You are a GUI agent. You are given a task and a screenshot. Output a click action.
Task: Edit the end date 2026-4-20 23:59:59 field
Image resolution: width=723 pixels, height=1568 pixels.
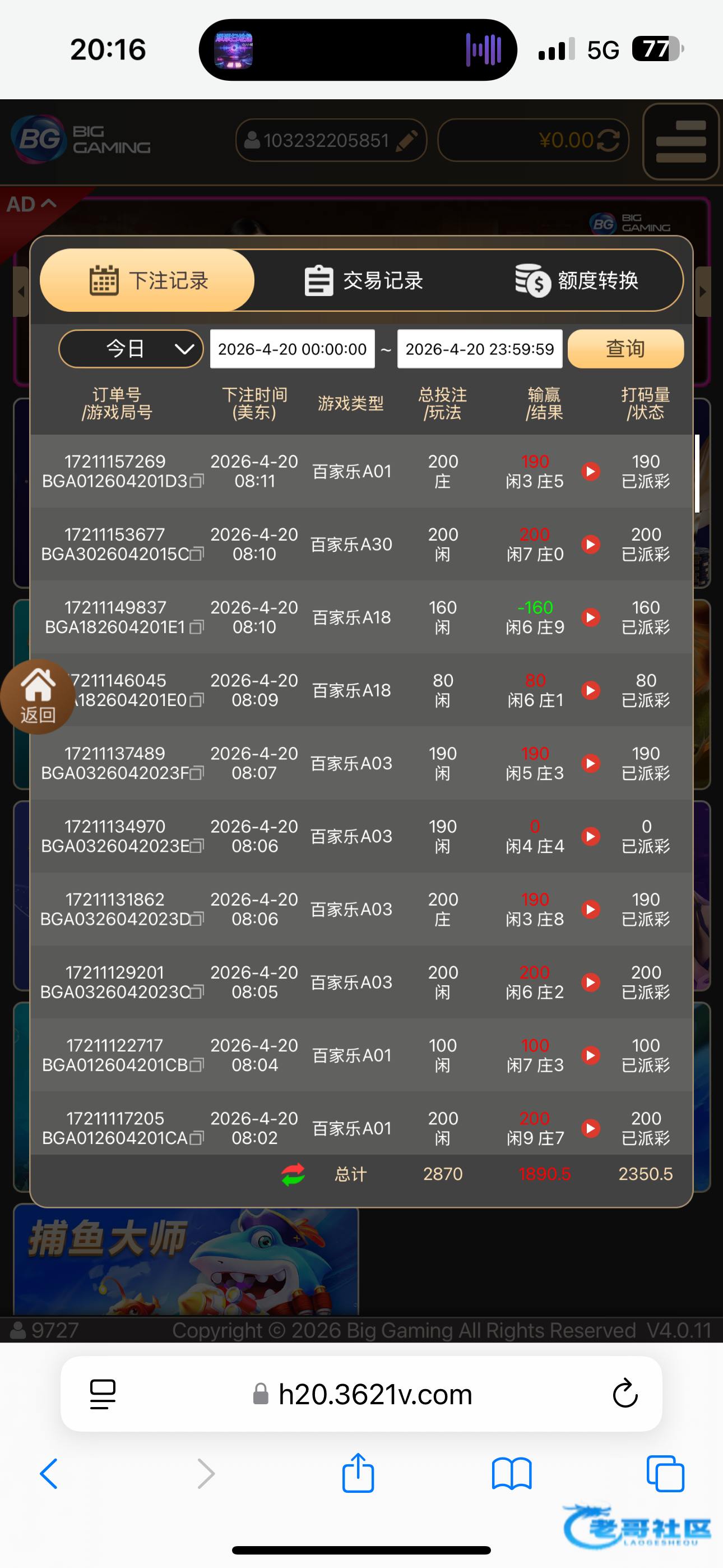(x=480, y=349)
